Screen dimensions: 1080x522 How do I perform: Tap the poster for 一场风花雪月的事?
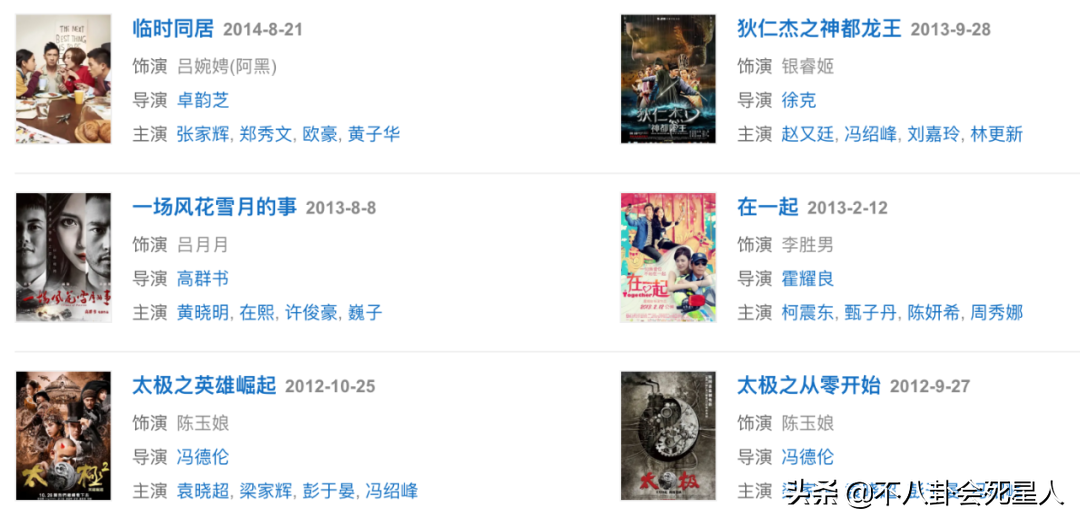point(63,258)
